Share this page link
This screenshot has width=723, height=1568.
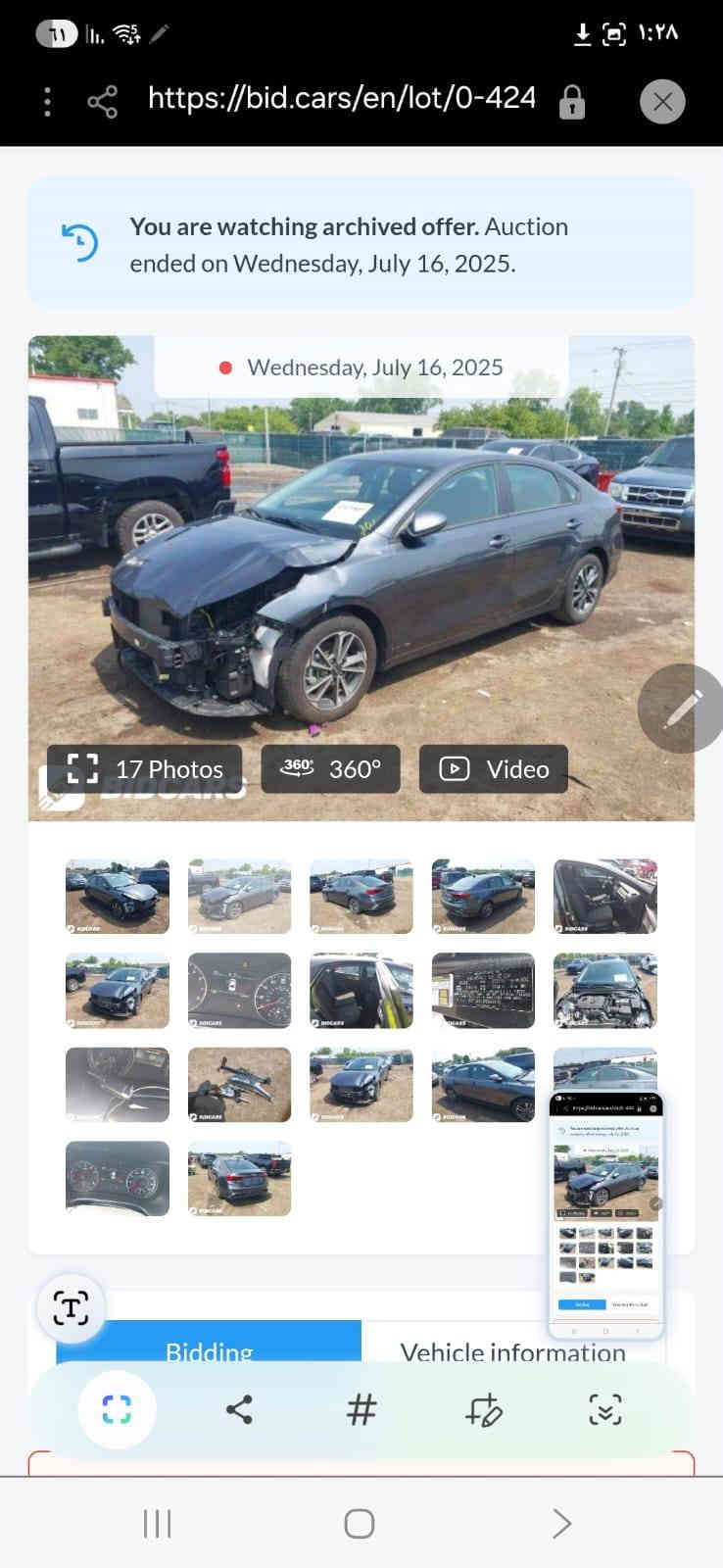coord(102,101)
